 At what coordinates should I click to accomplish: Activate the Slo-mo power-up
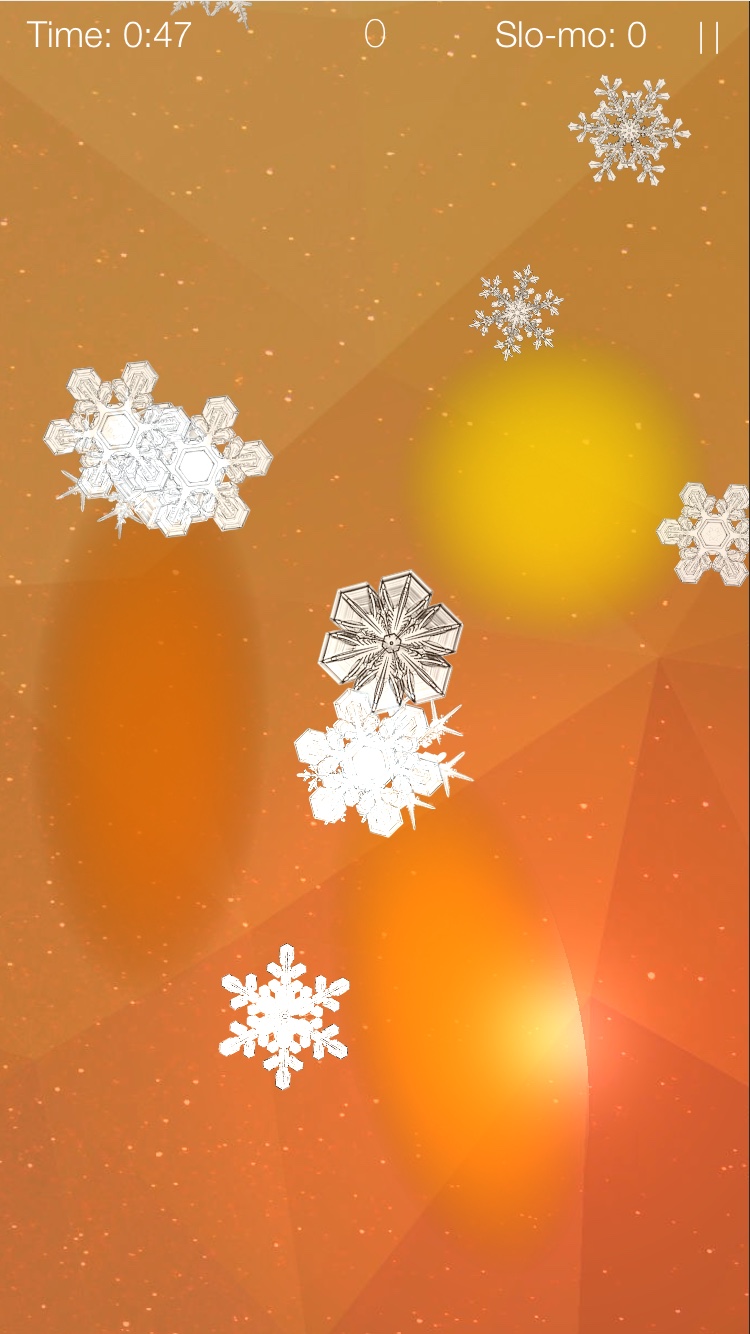(x=571, y=36)
